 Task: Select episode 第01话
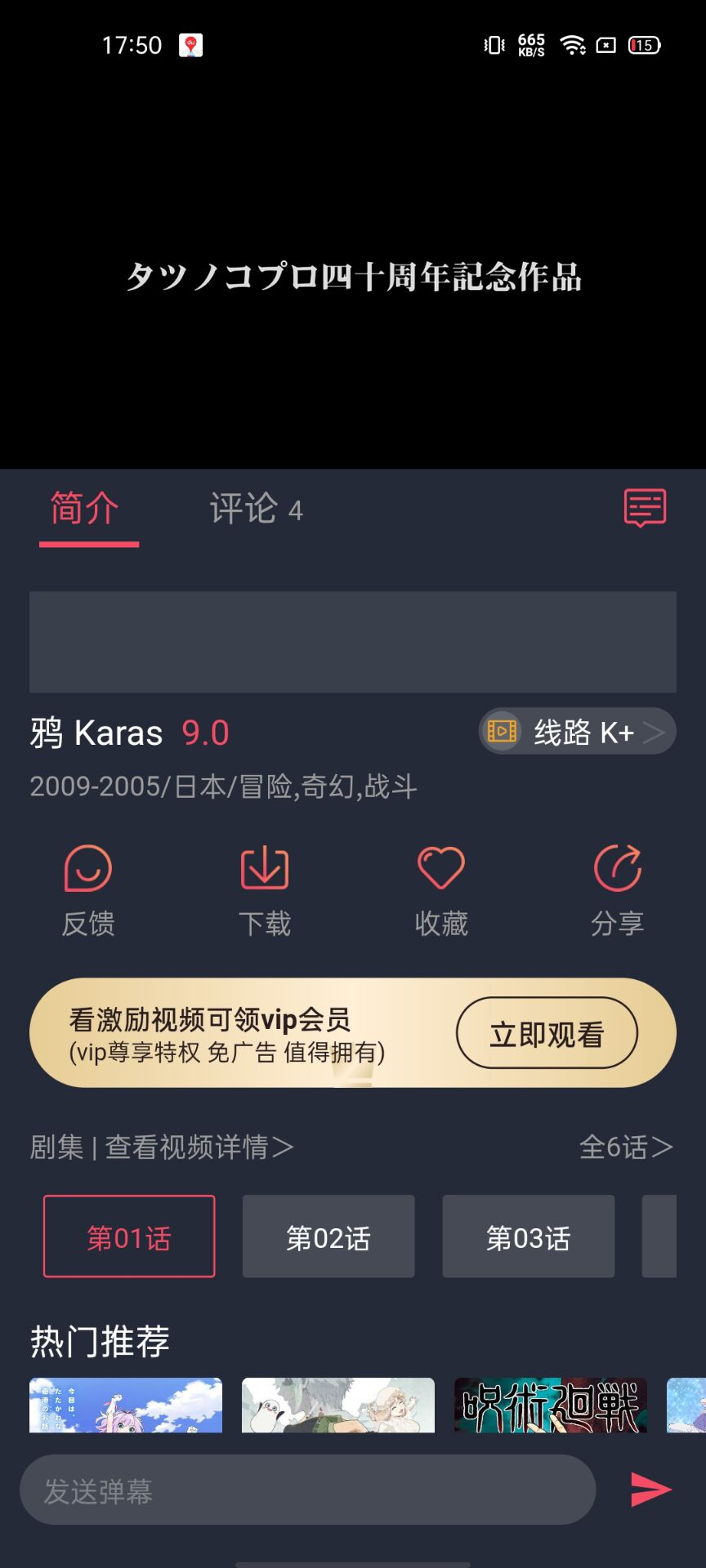tap(129, 1237)
